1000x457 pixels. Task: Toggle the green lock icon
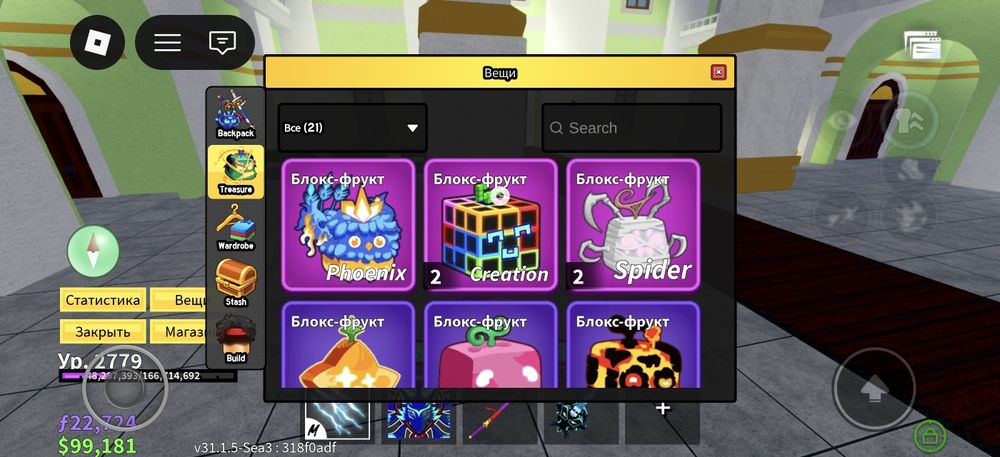[930, 437]
